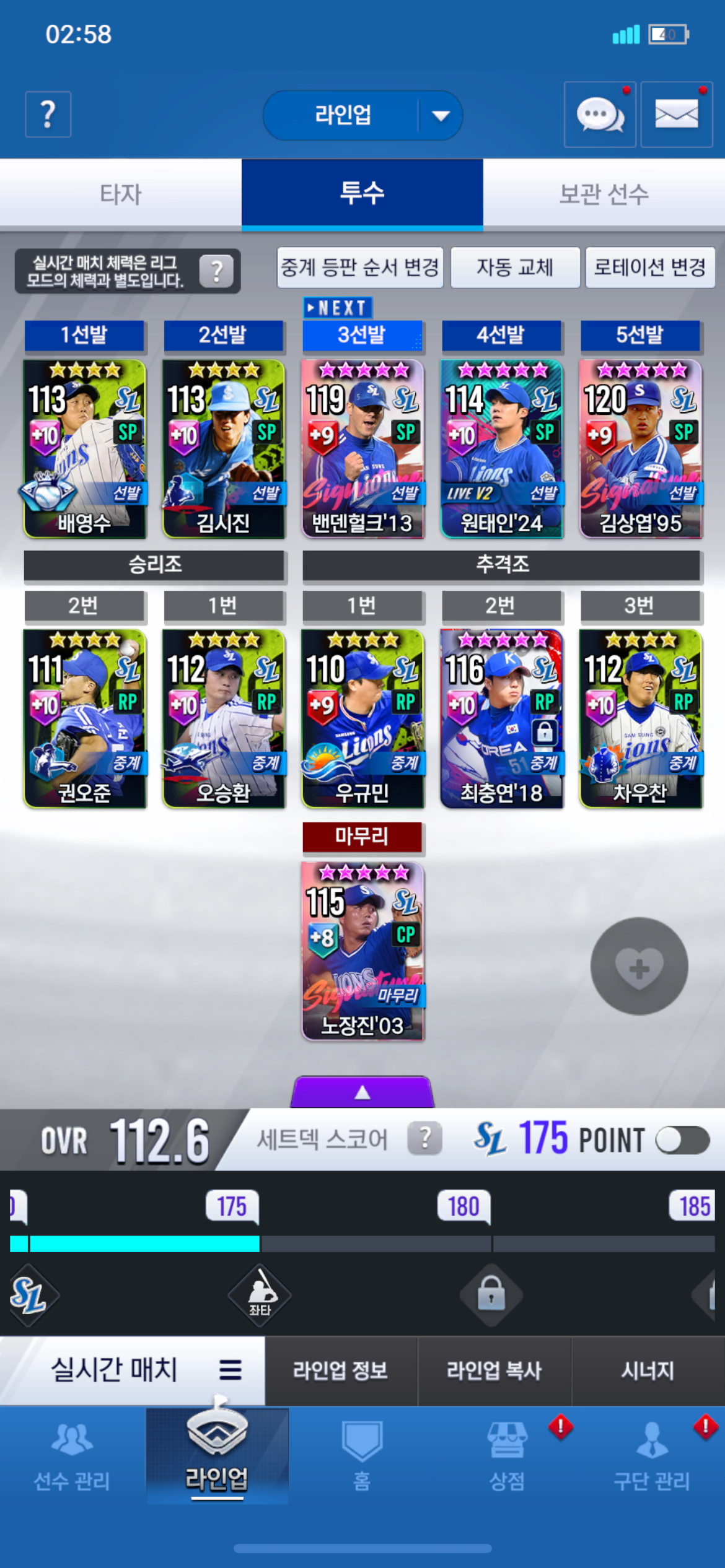Expand the 라인업 dropdown

[441, 116]
